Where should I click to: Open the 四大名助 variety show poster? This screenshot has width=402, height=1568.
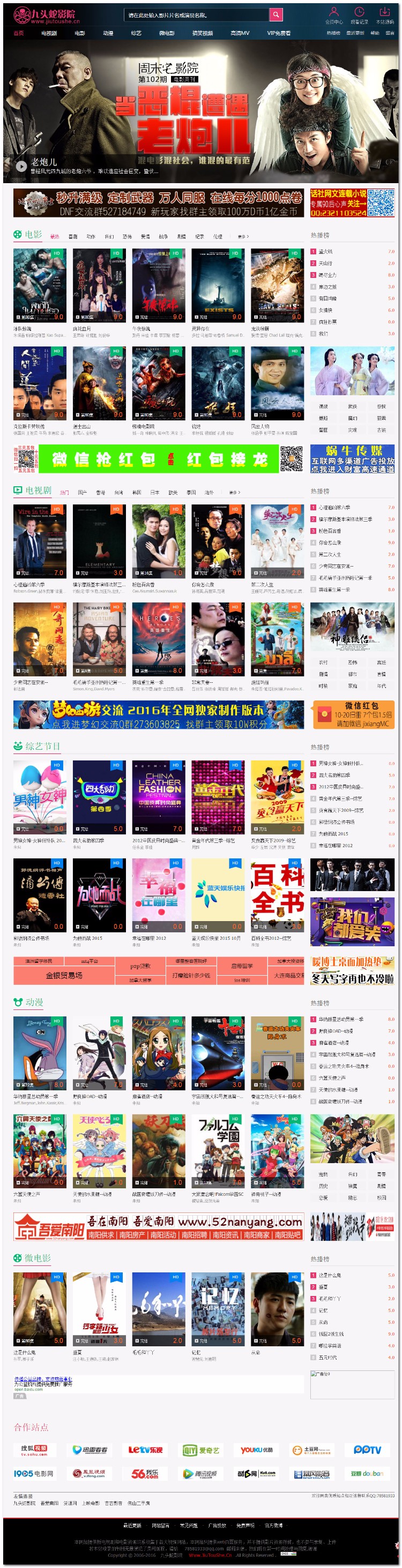pyautogui.click(x=99, y=797)
